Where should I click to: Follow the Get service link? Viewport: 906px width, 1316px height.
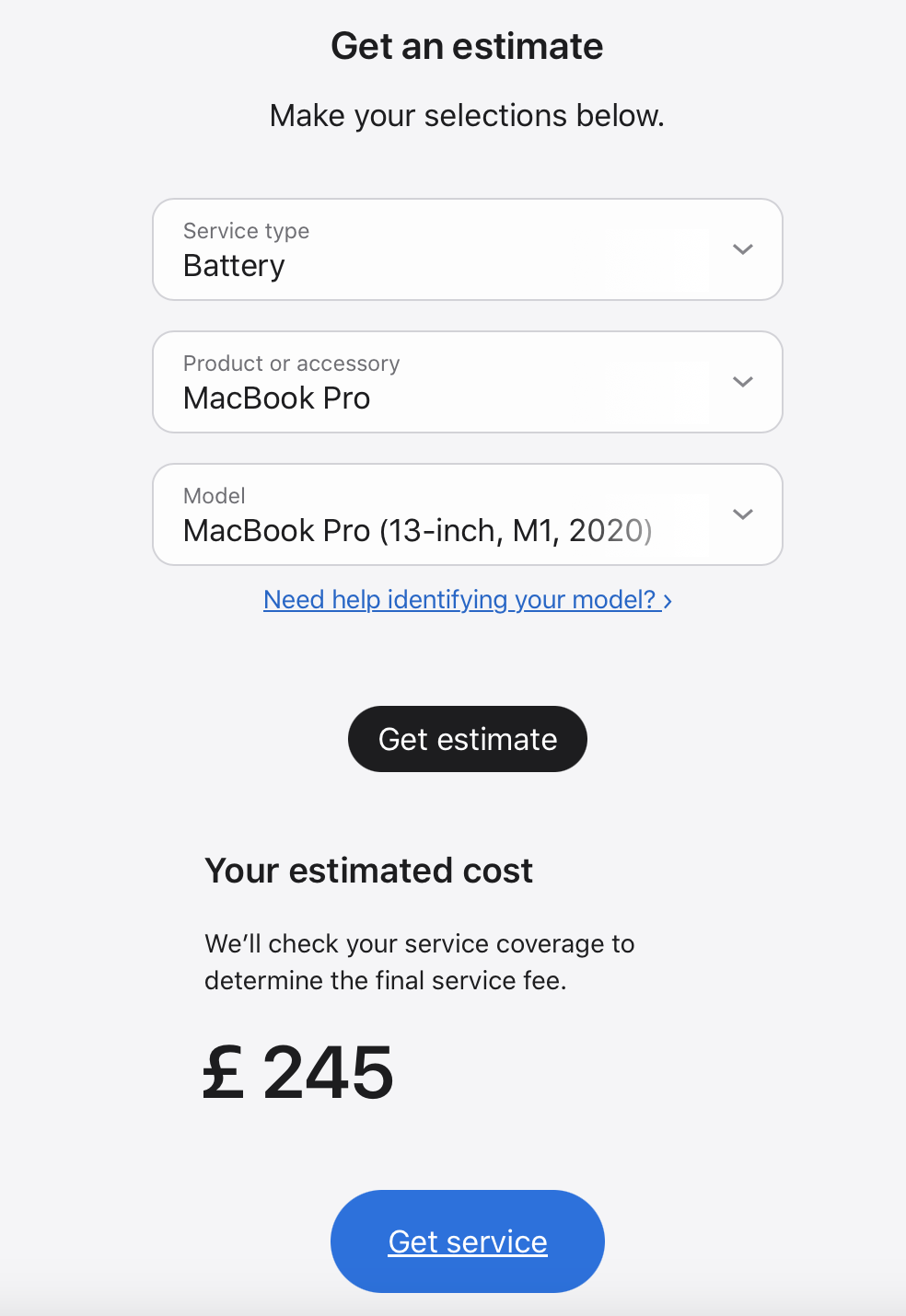[467, 1241]
